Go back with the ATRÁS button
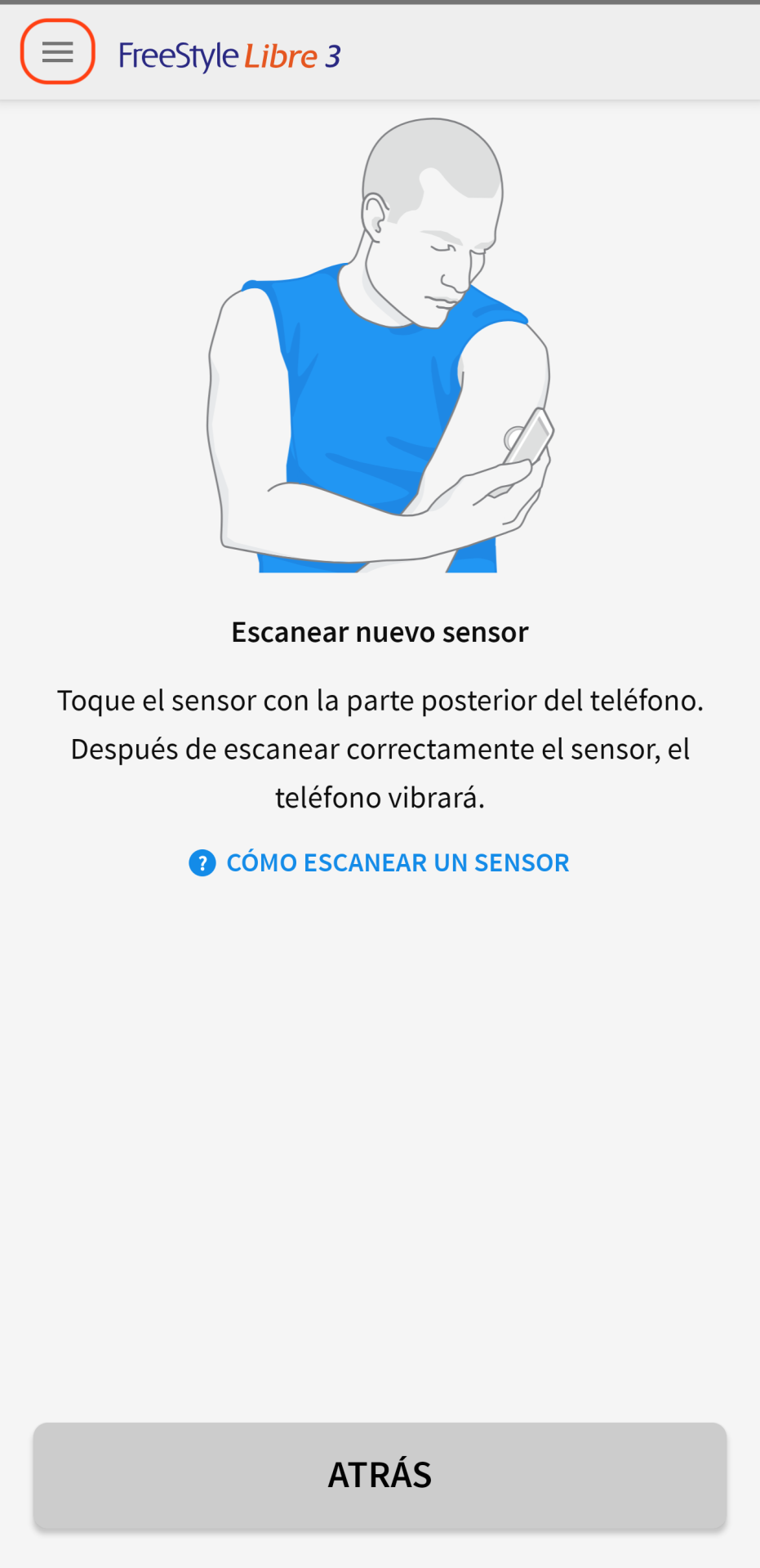This screenshot has height=1568, width=760. click(380, 1475)
